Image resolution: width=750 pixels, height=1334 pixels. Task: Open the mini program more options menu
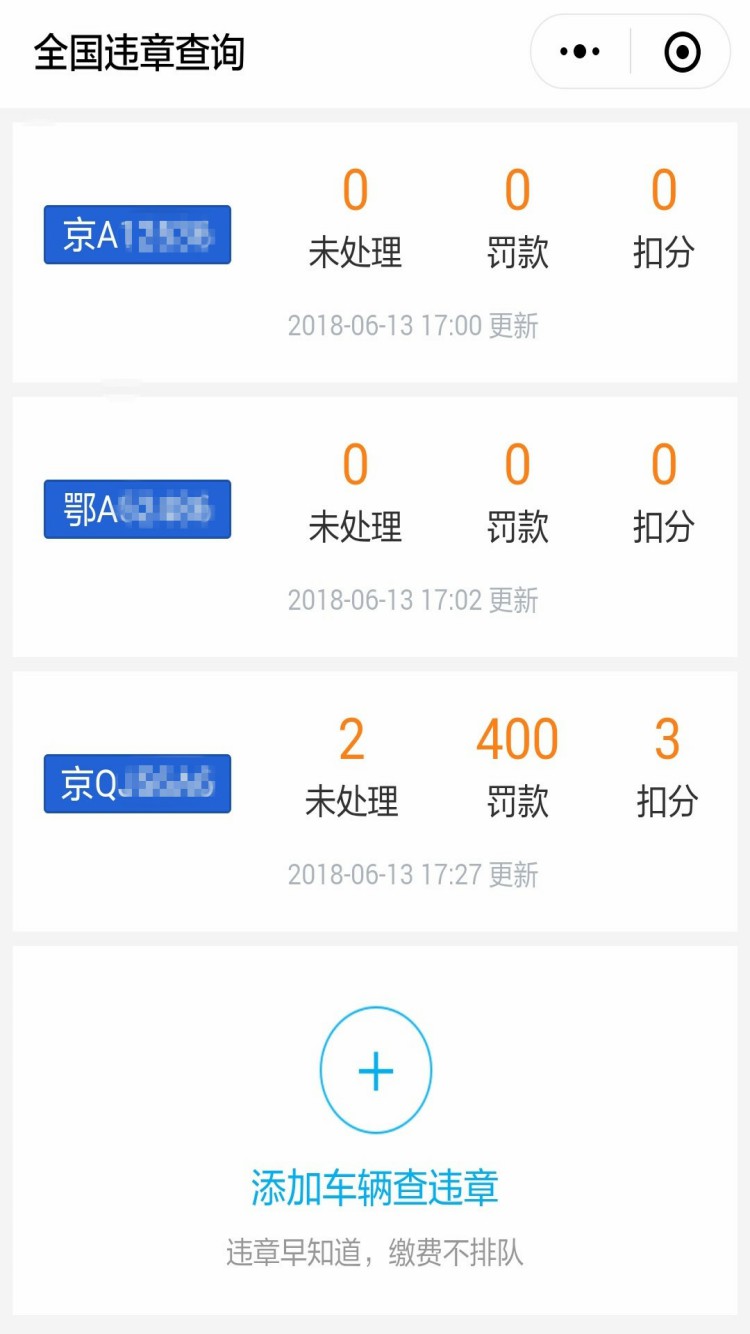point(580,52)
